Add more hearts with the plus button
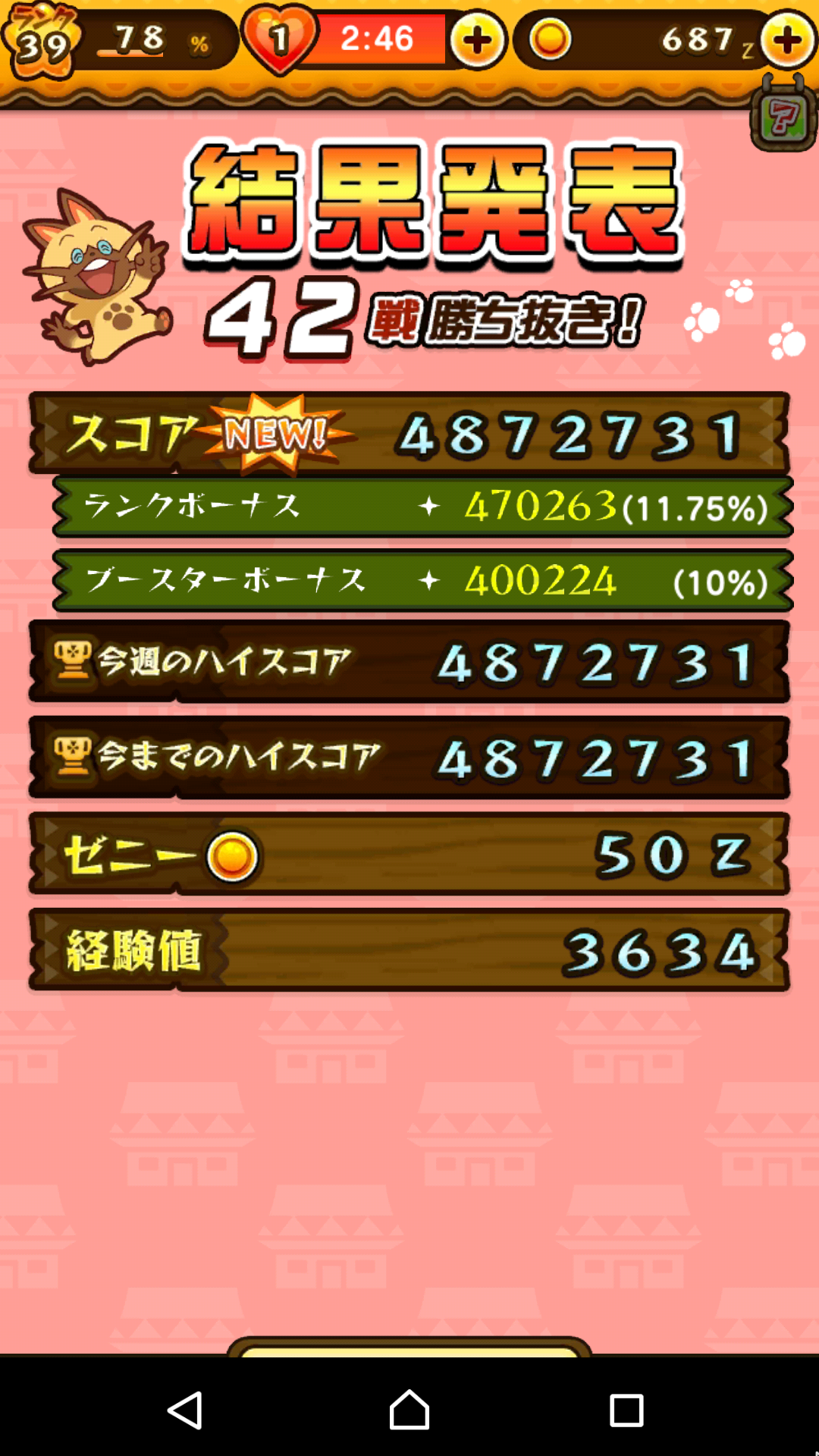This screenshot has width=819, height=1456. (x=477, y=40)
